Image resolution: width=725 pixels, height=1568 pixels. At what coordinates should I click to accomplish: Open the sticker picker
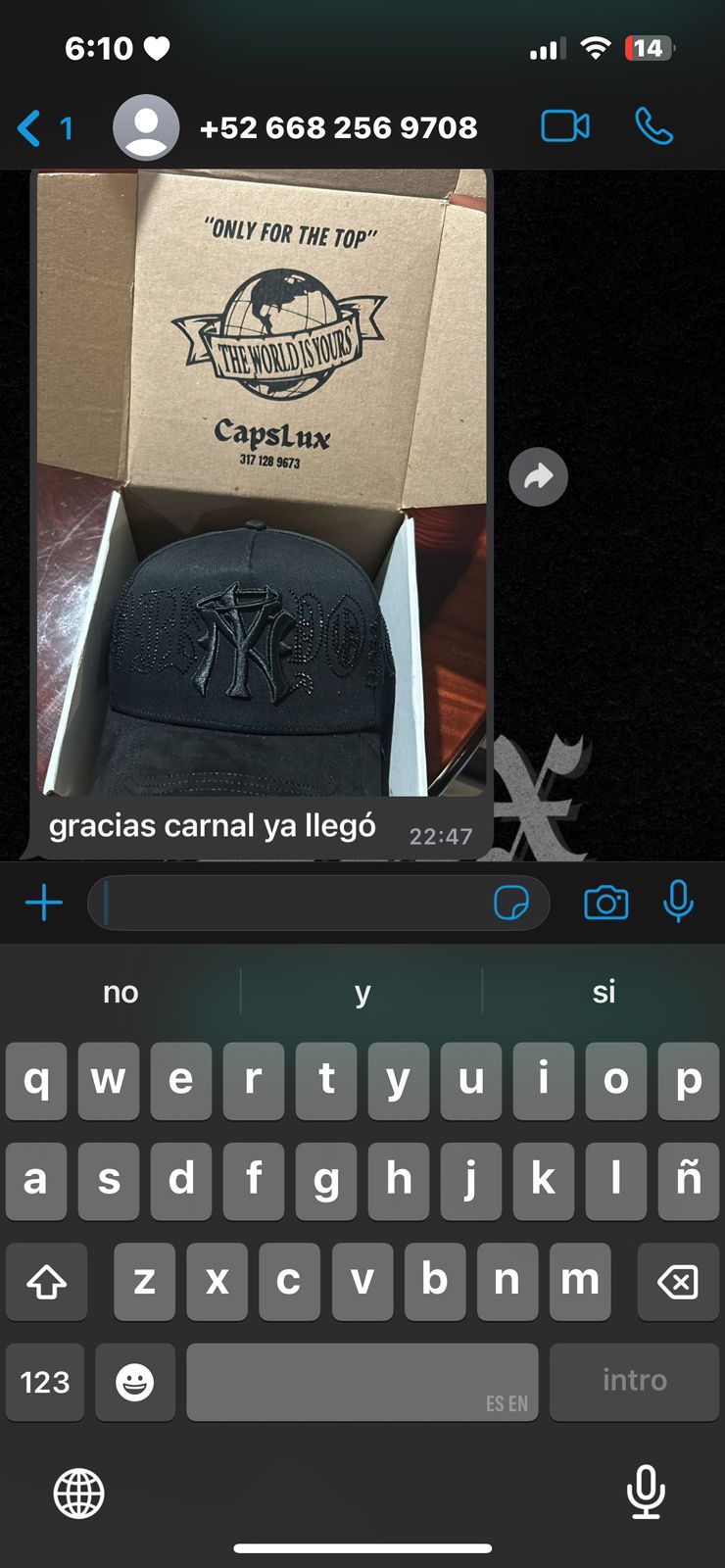511,903
